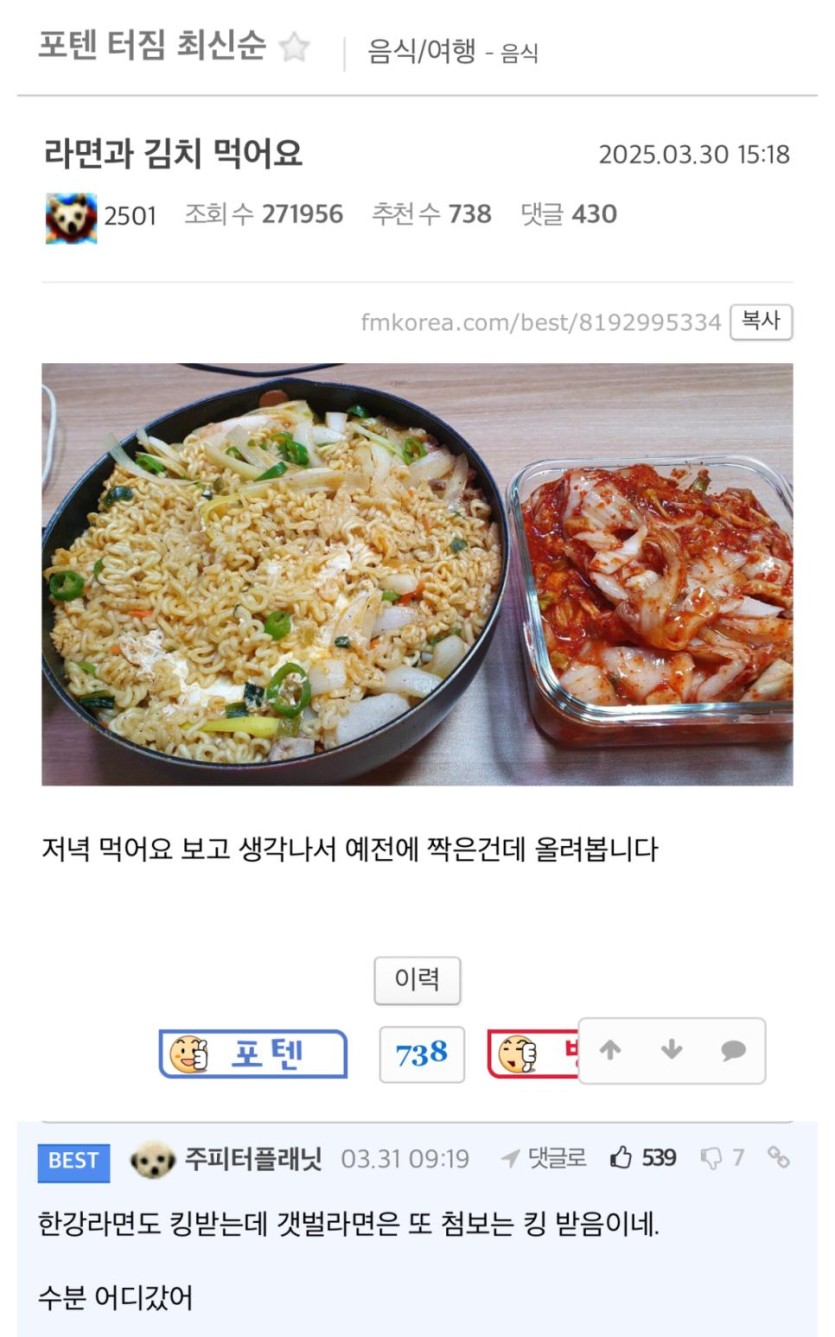Downvote the post with red thumbs-down button
This screenshot has width=835, height=1337.
coord(532,1054)
